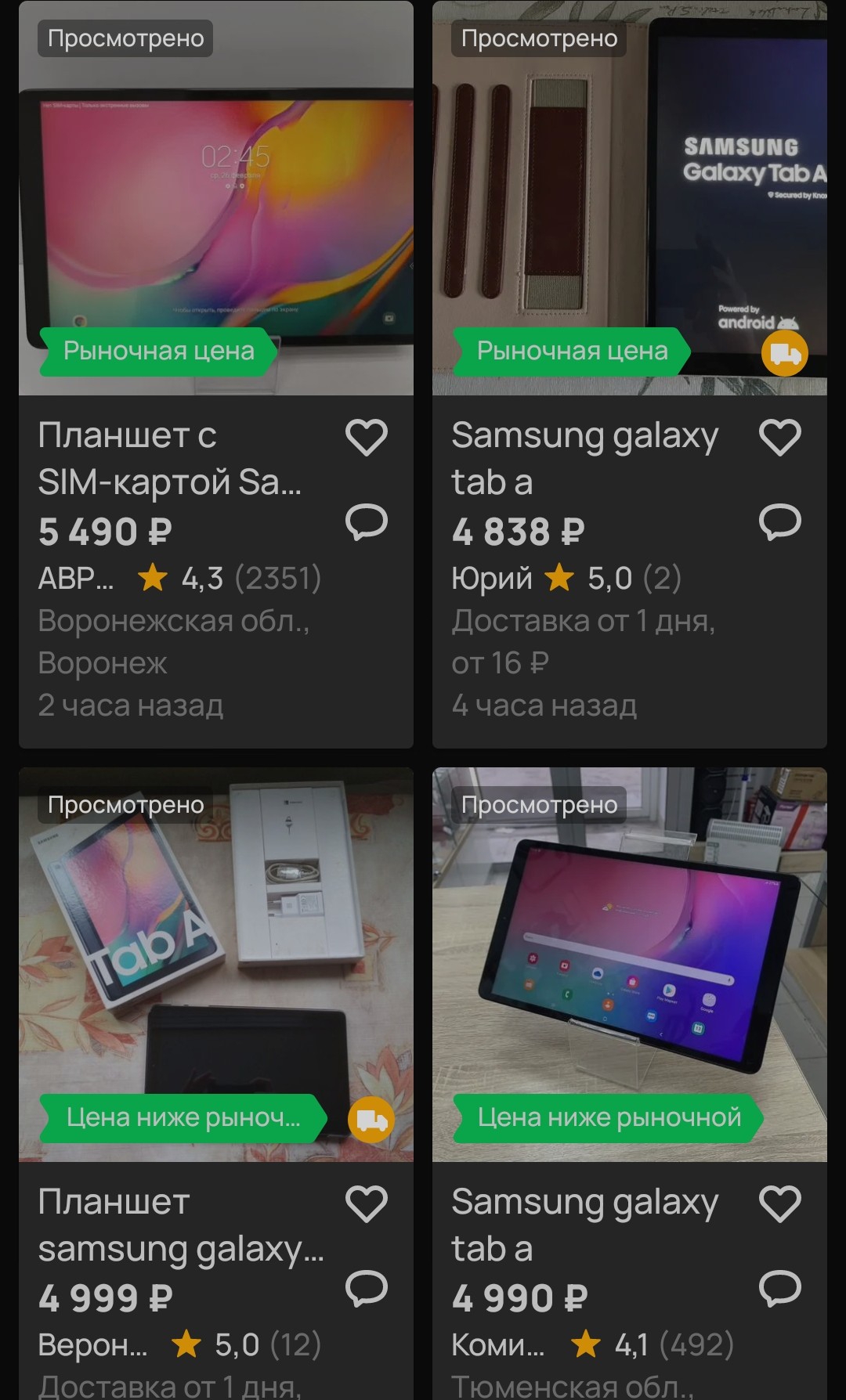Add the 4 999 ₽ tablet to favorites
The width and height of the screenshot is (846, 1400).
pos(367,1203)
